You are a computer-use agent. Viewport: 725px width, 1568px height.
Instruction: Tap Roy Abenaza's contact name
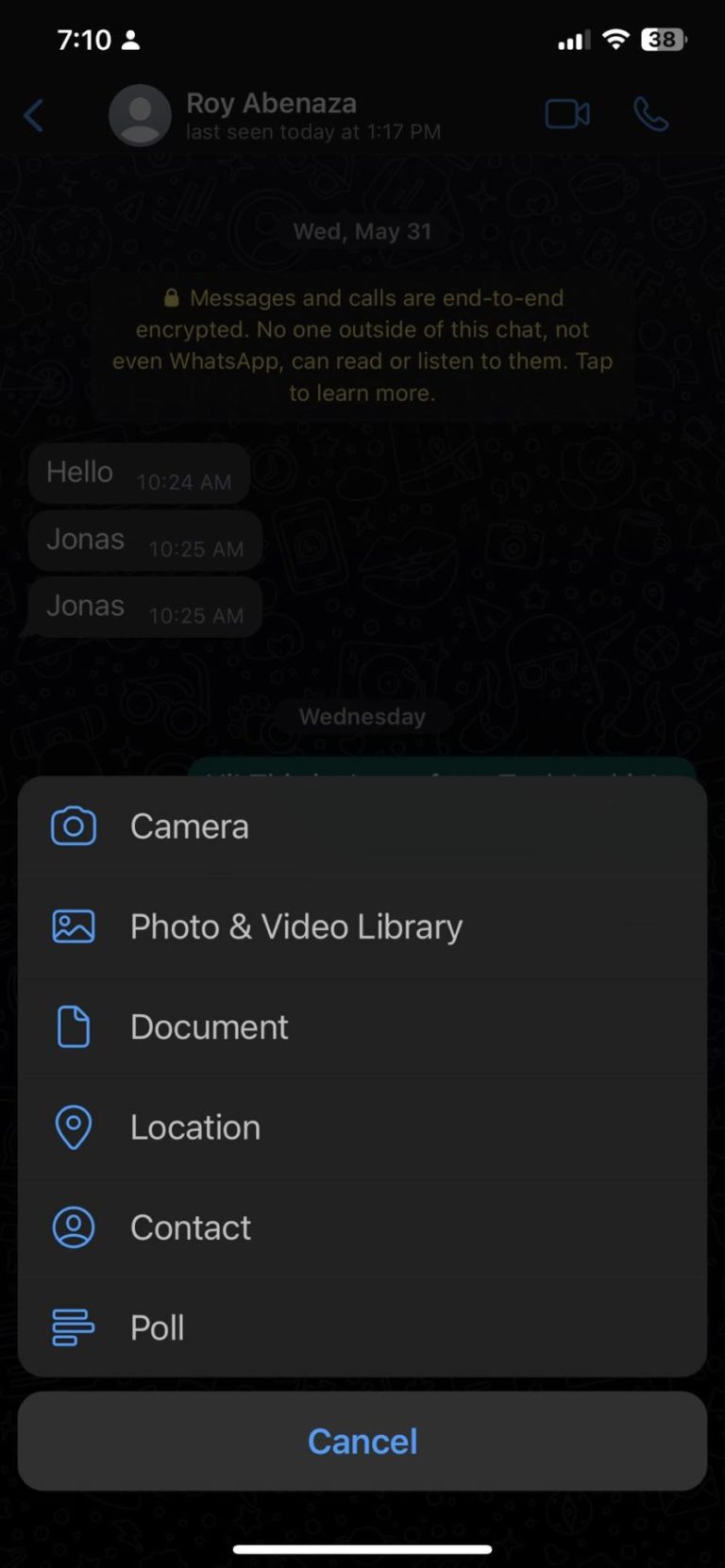tap(271, 103)
